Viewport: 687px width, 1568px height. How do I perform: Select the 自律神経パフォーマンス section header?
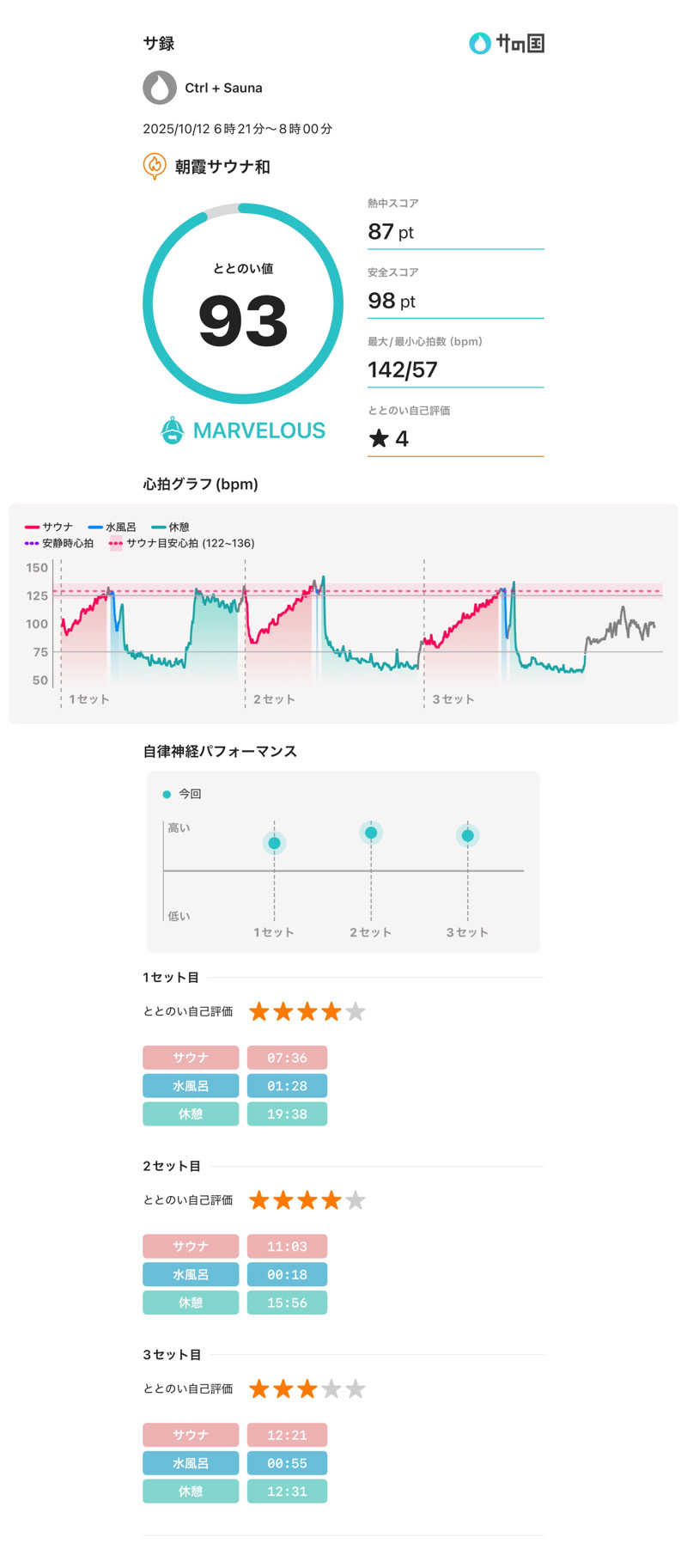pos(217,750)
